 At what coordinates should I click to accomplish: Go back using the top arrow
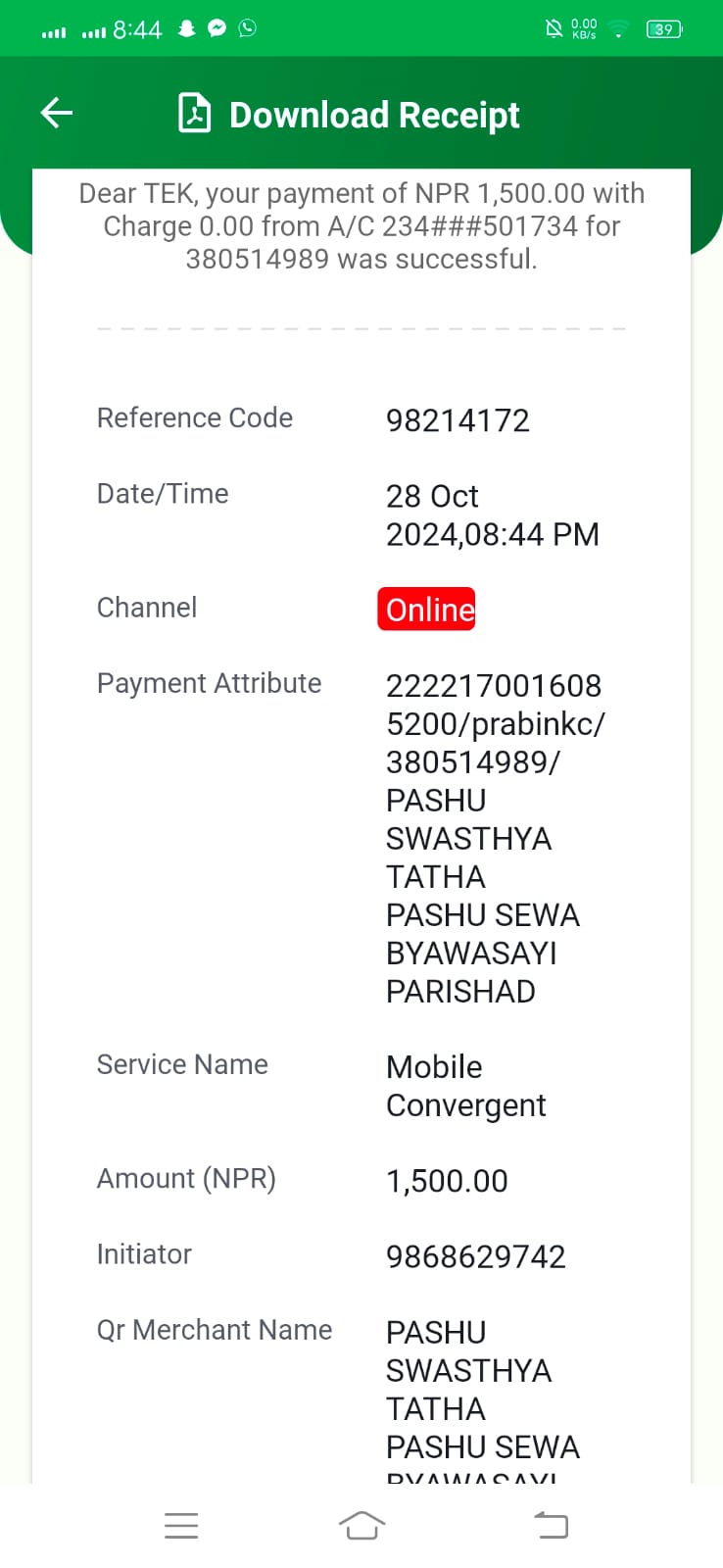pos(56,114)
